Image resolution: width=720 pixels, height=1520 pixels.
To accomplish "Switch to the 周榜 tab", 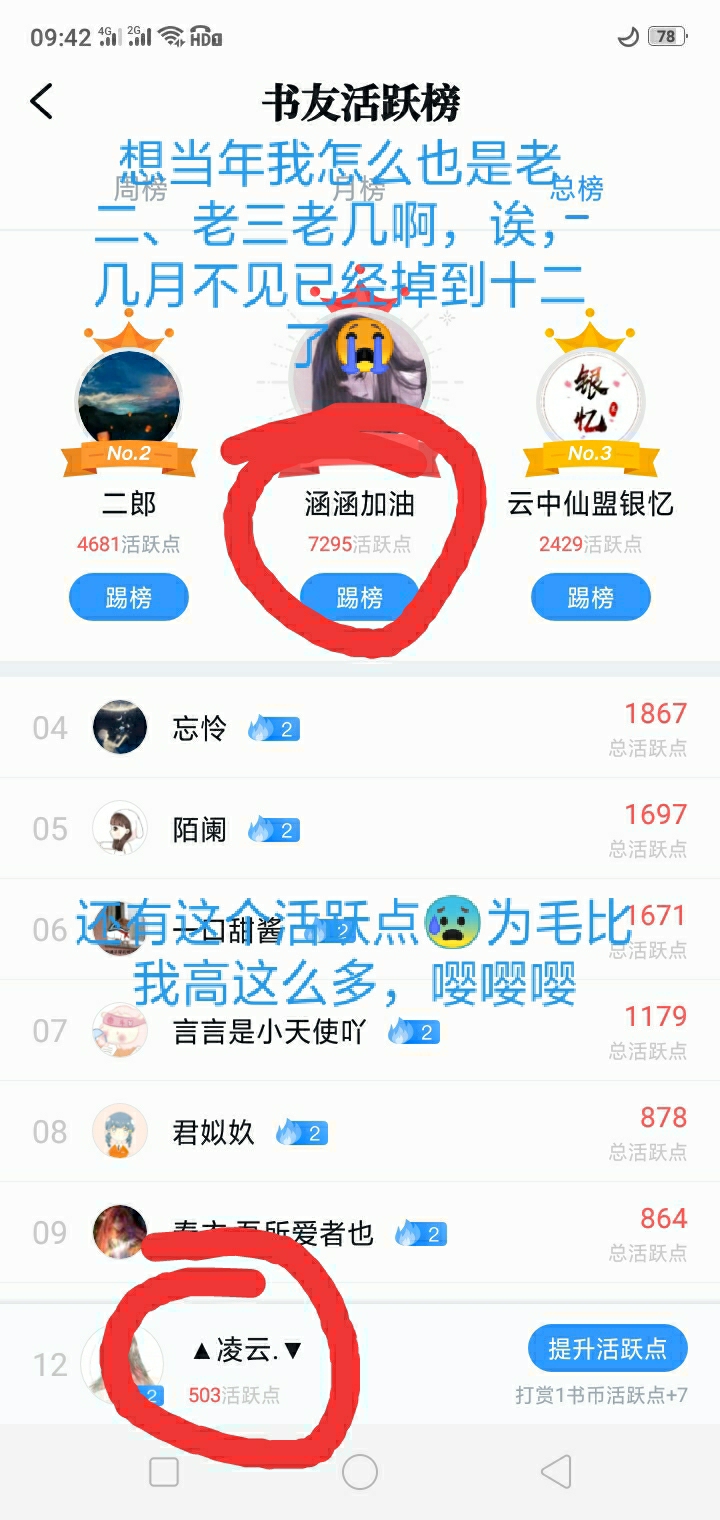I will [x=140, y=188].
